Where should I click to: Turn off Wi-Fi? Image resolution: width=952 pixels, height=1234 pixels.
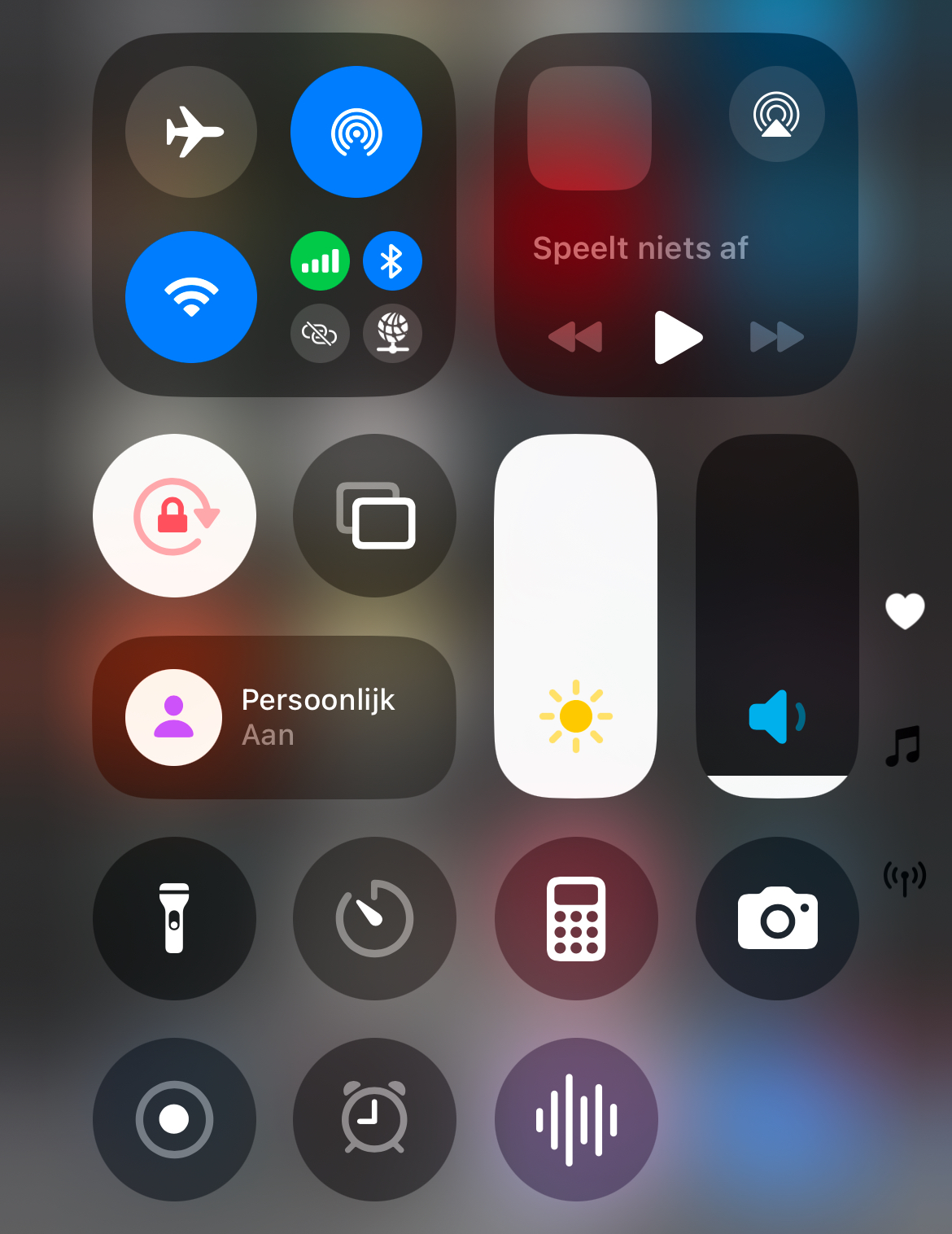tap(191, 297)
